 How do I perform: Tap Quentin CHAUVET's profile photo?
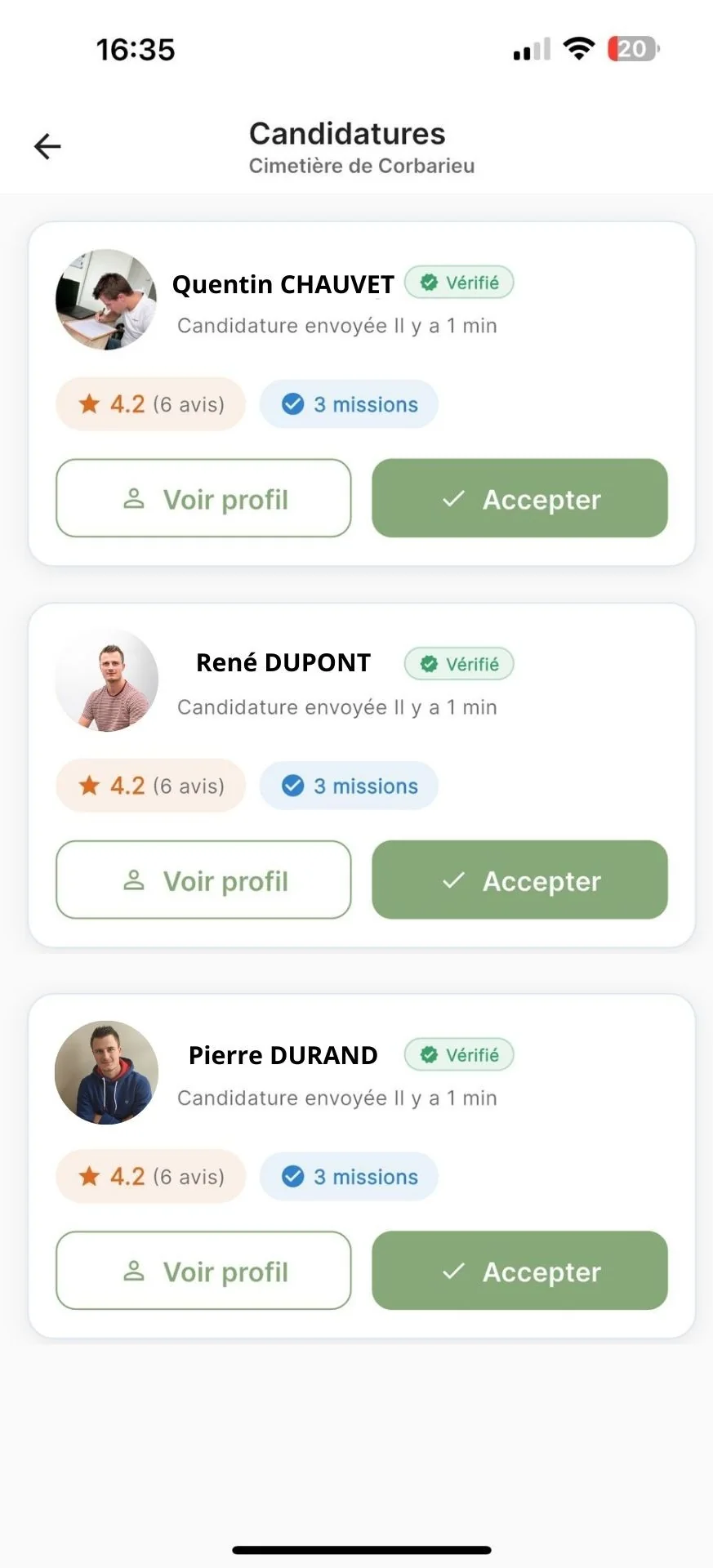tap(105, 301)
